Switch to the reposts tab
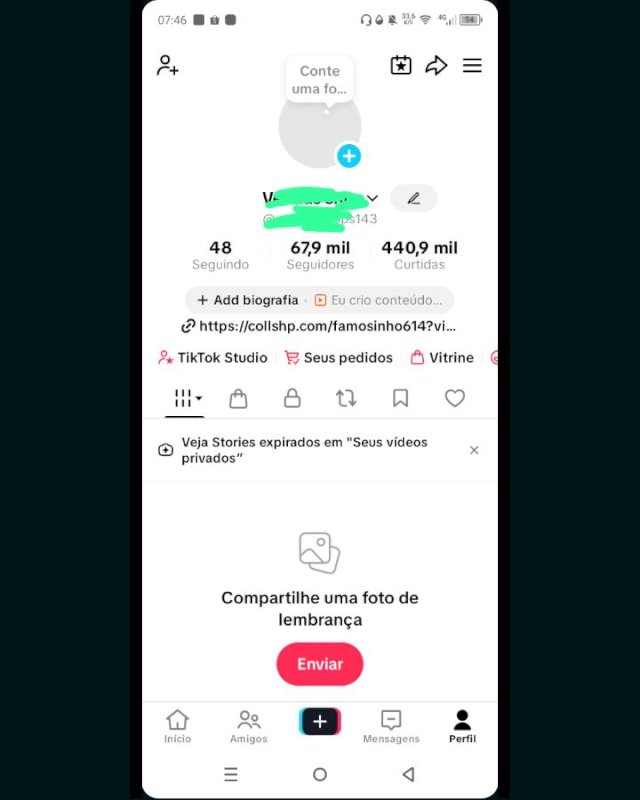The width and height of the screenshot is (640, 800). coord(346,399)
